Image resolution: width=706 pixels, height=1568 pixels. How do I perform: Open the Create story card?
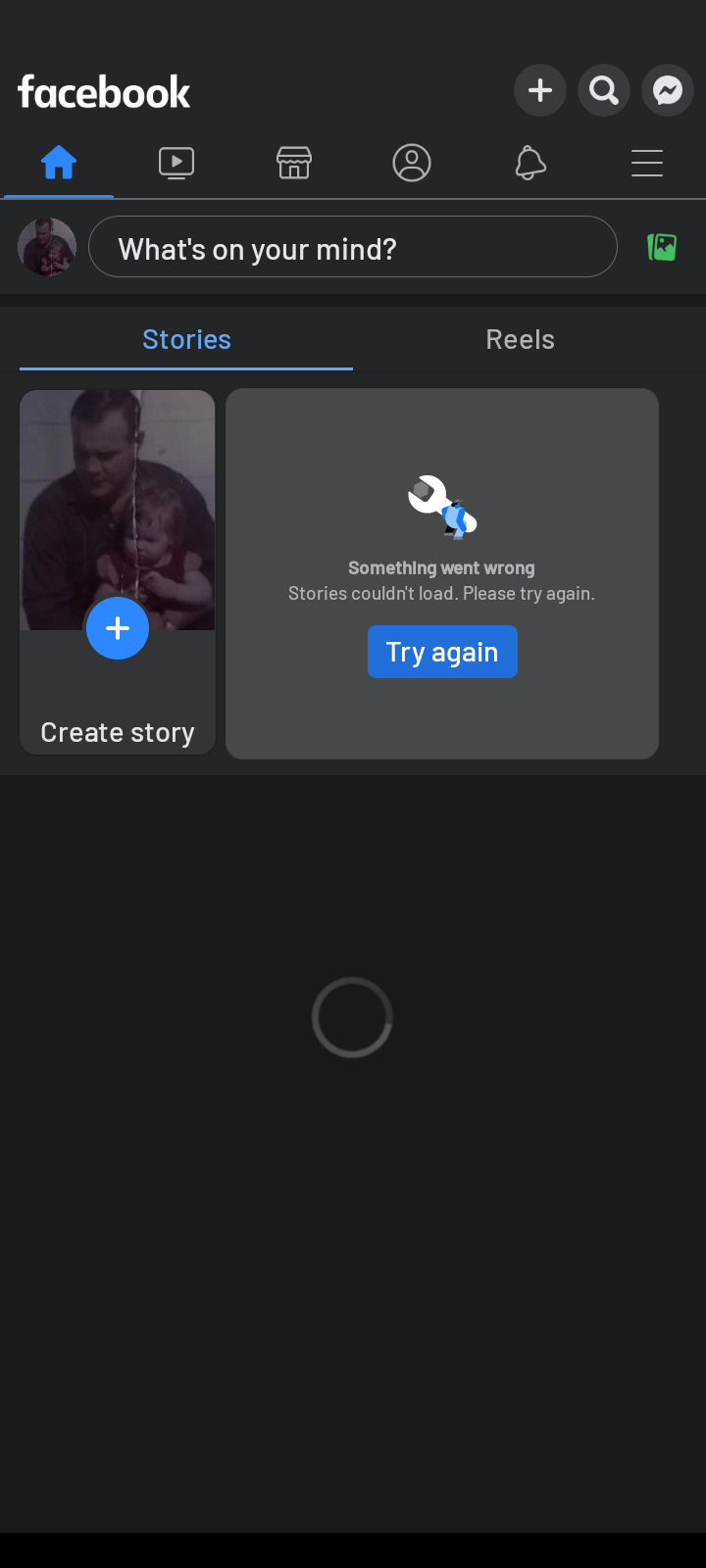tap(118, 573)
